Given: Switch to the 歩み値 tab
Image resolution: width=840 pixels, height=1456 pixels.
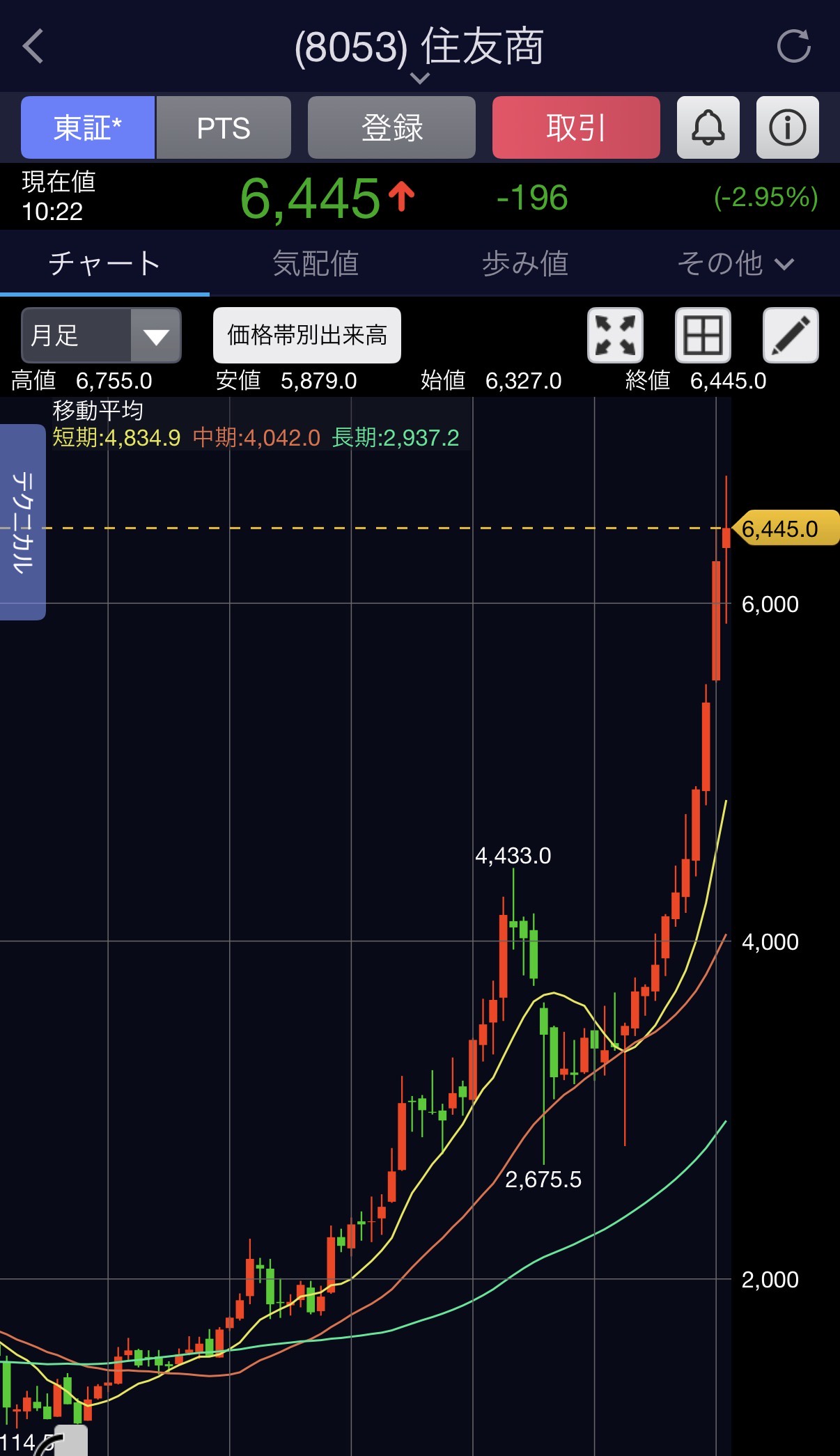Looking at the screenshot, I should 524,264.
